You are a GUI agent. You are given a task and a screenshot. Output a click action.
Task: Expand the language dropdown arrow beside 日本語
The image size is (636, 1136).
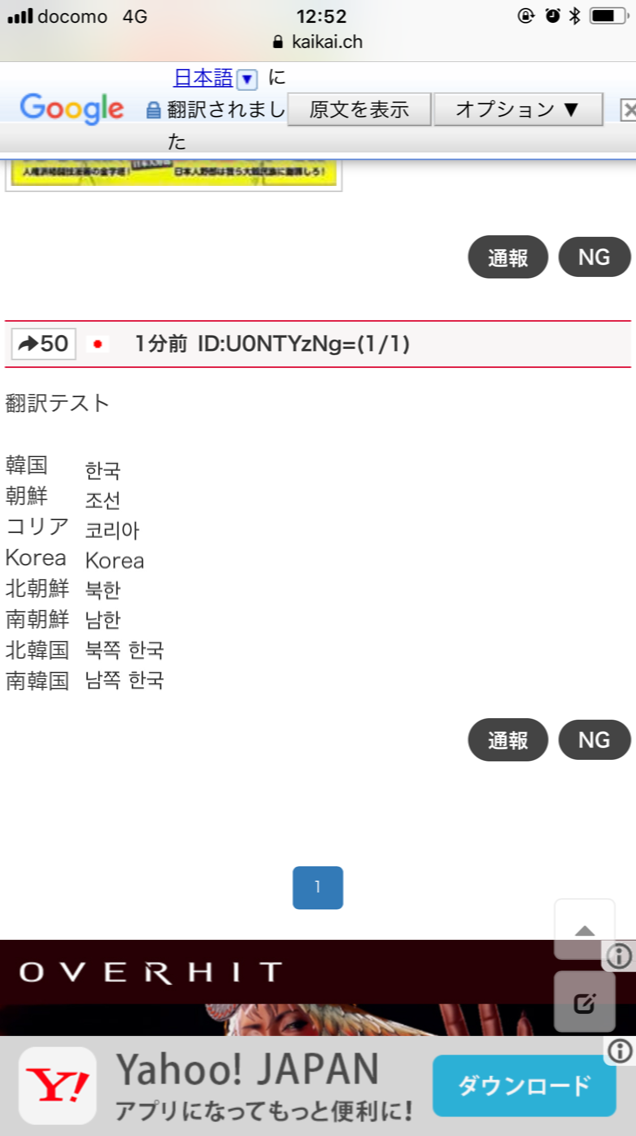248,79
